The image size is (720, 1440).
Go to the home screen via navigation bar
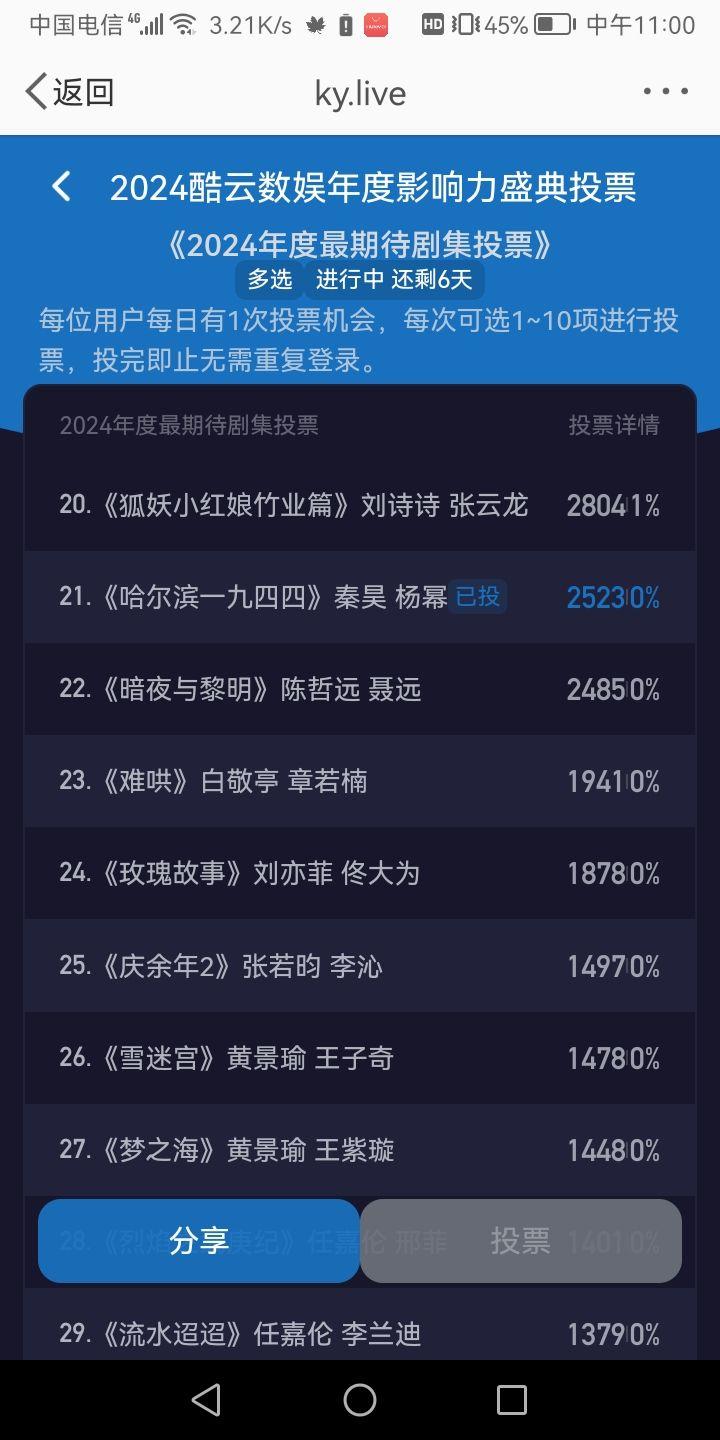point(360,1400)
